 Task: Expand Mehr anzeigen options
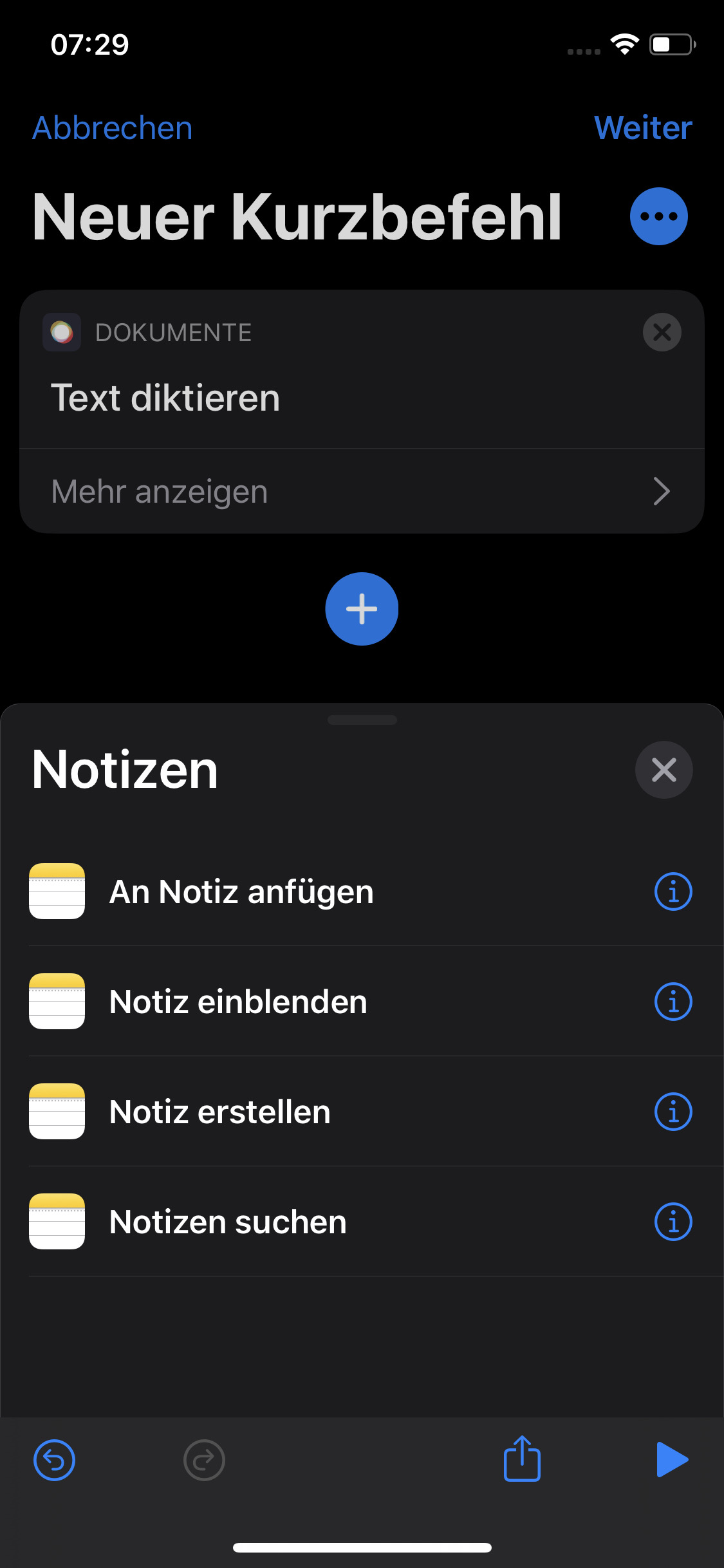pyautogui.click(x=362, y=491)
